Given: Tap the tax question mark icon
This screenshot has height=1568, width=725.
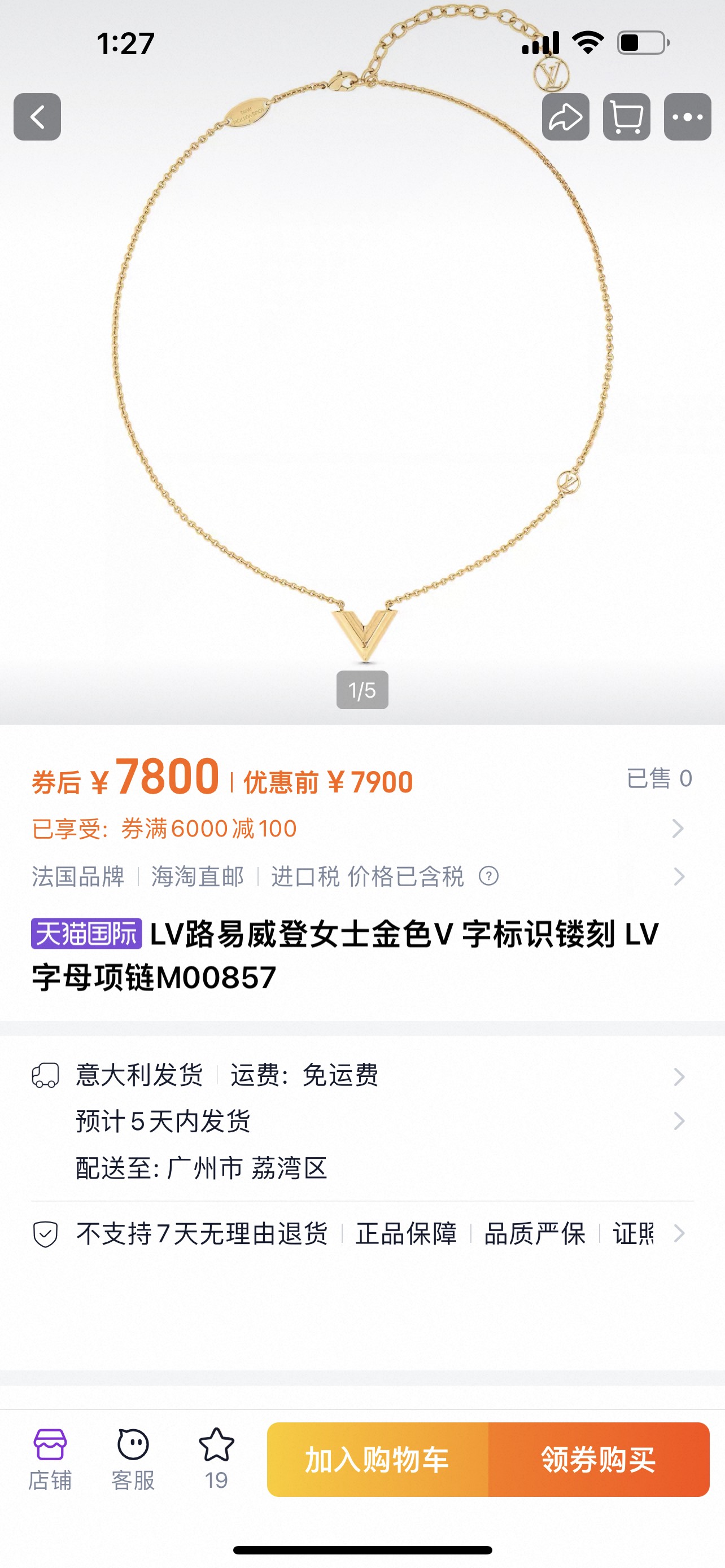Looking at the screenshot, I should click(x=489, y=876).
